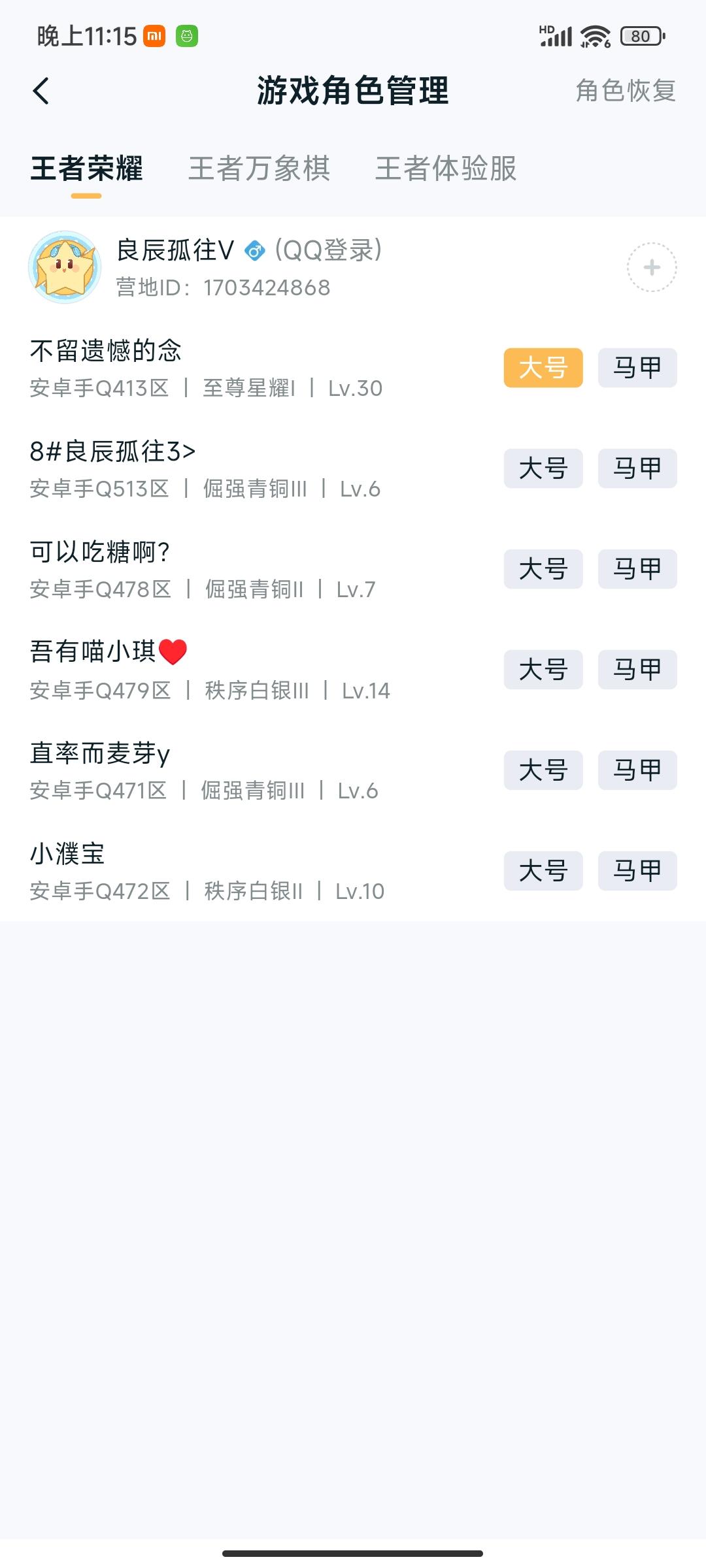Mark 8#良辰孤往3> as 大号

click(x=543, y=468)
